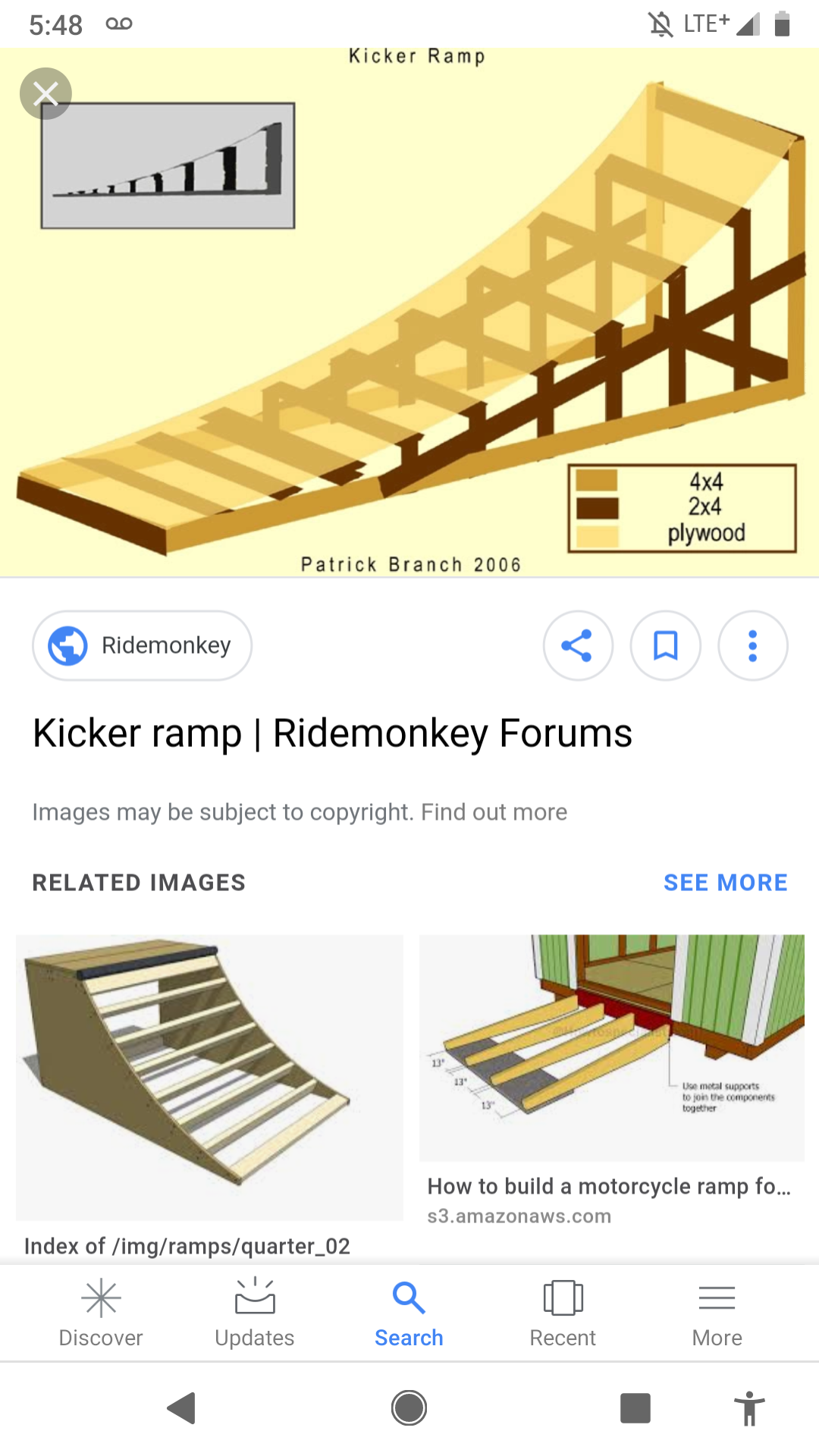Open the quarter pipe ramp related image
Viewport: 819px width, 1456px height.
209,1078
